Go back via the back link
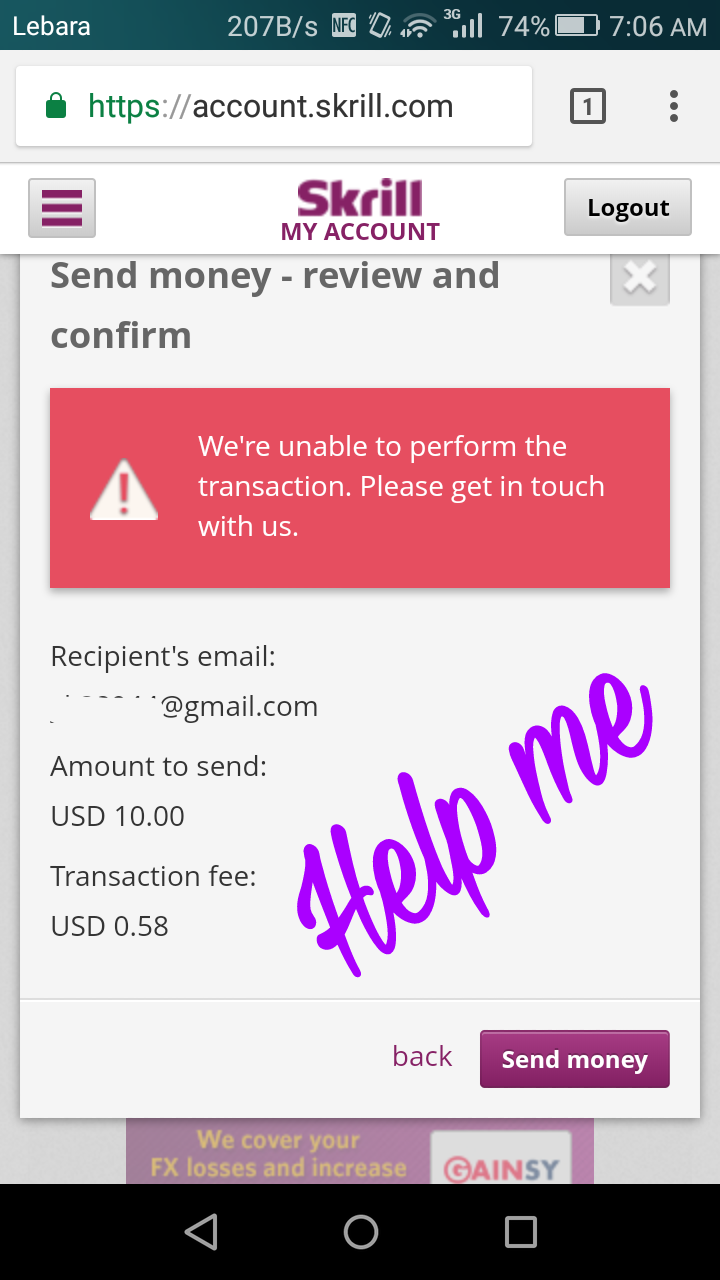The width and height of the screenshot is (720, 1280). pos(422,1057)
